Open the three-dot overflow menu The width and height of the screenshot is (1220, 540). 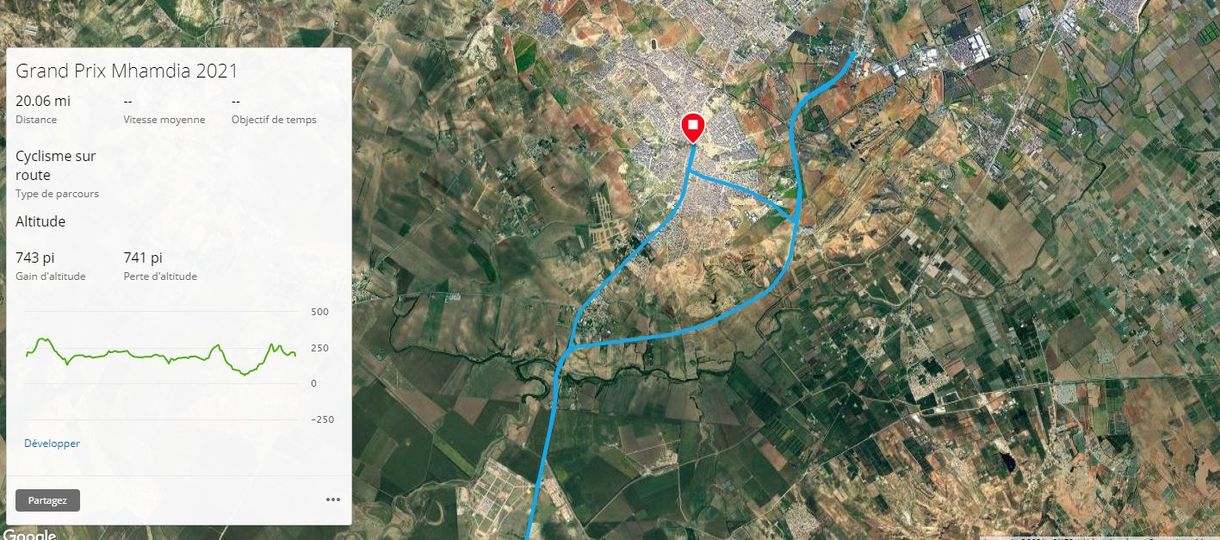333,500
